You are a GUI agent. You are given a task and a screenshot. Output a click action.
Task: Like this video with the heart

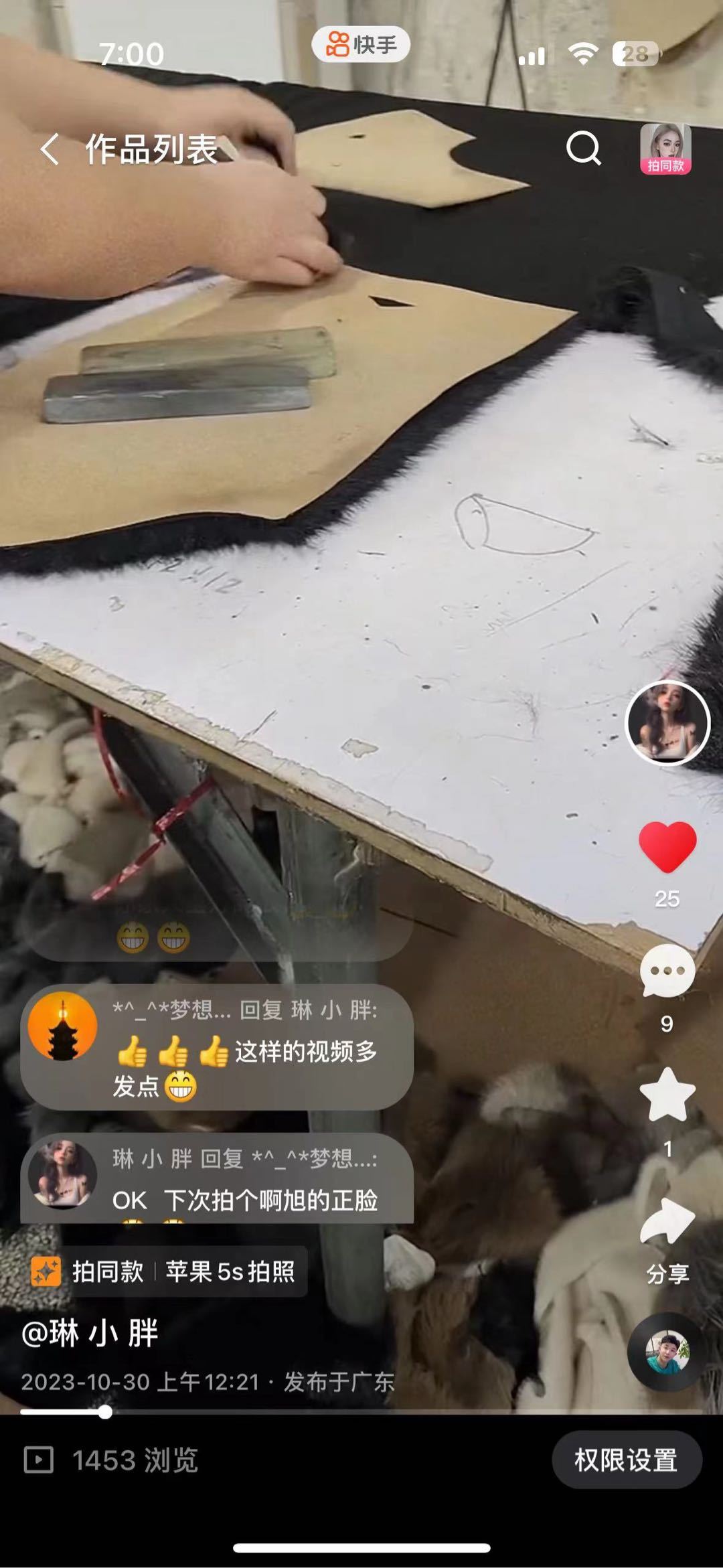(x=667, y=847)
